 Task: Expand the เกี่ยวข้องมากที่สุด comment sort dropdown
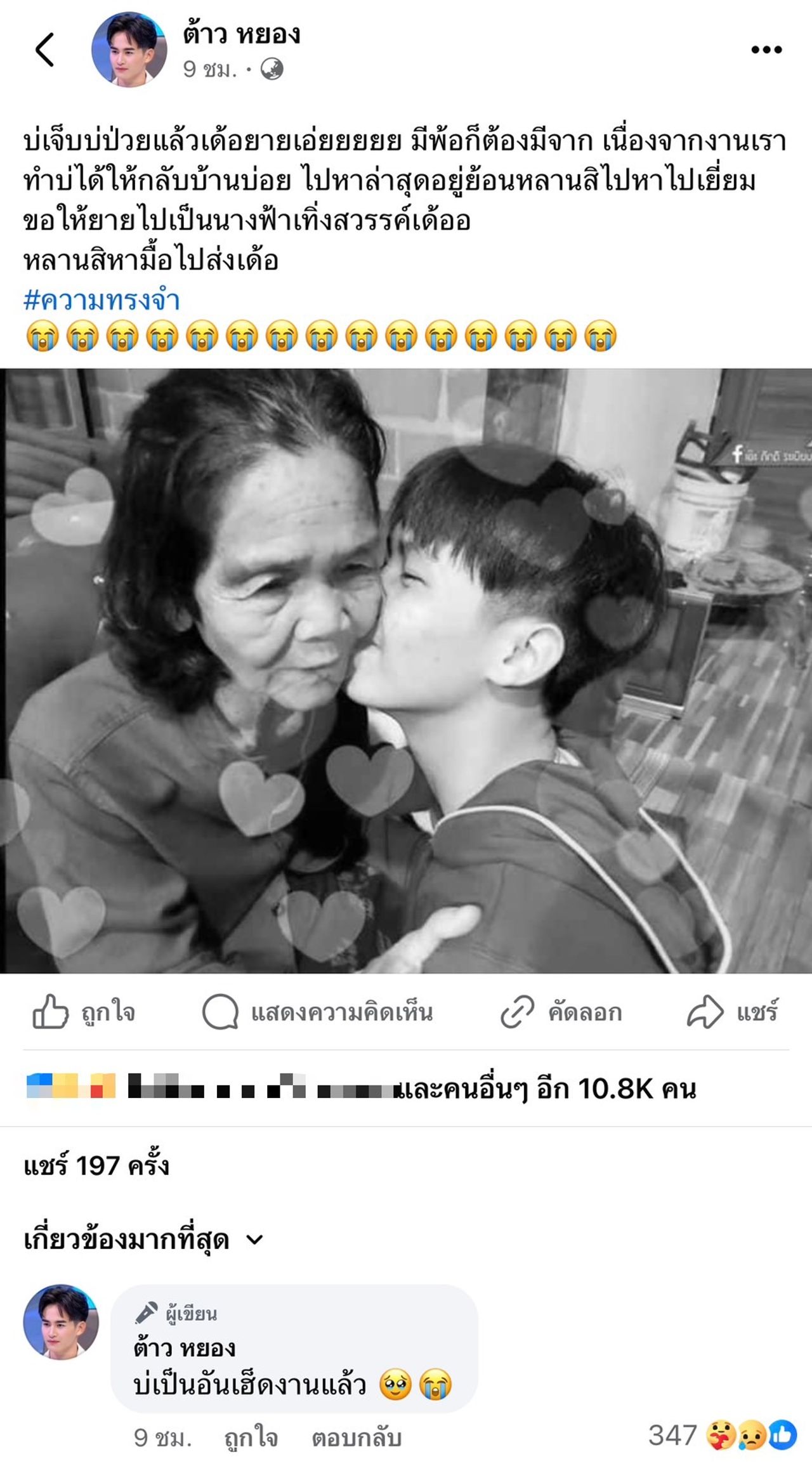point(143,1240)
